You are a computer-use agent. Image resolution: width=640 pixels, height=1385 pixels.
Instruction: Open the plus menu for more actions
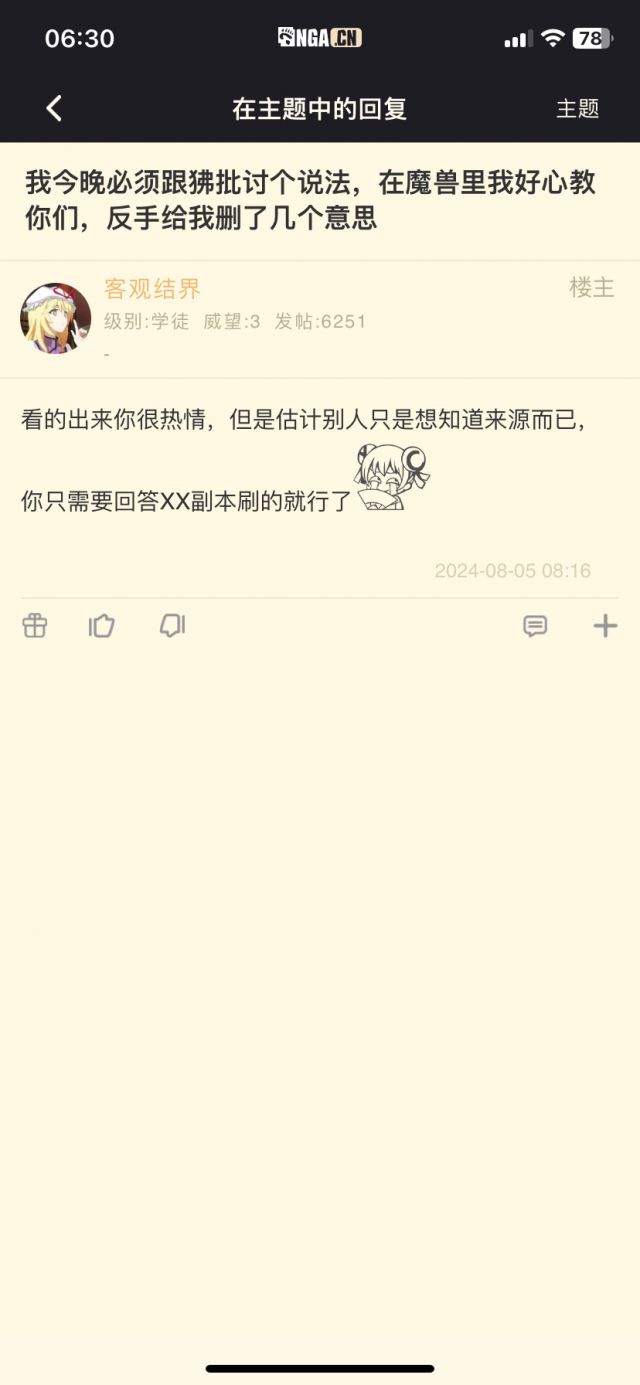605,626
